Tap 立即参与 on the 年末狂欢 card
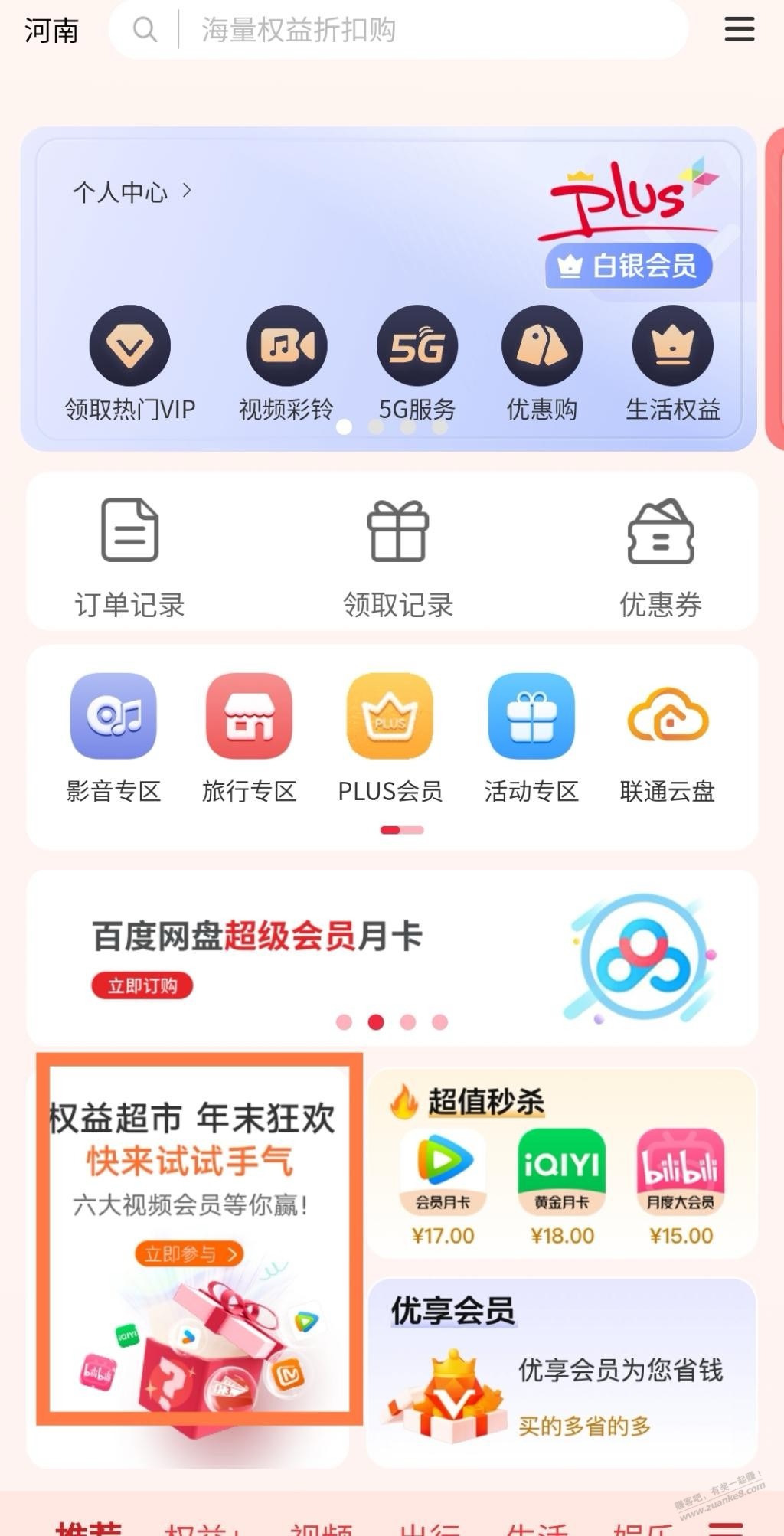 (190, 1253)
